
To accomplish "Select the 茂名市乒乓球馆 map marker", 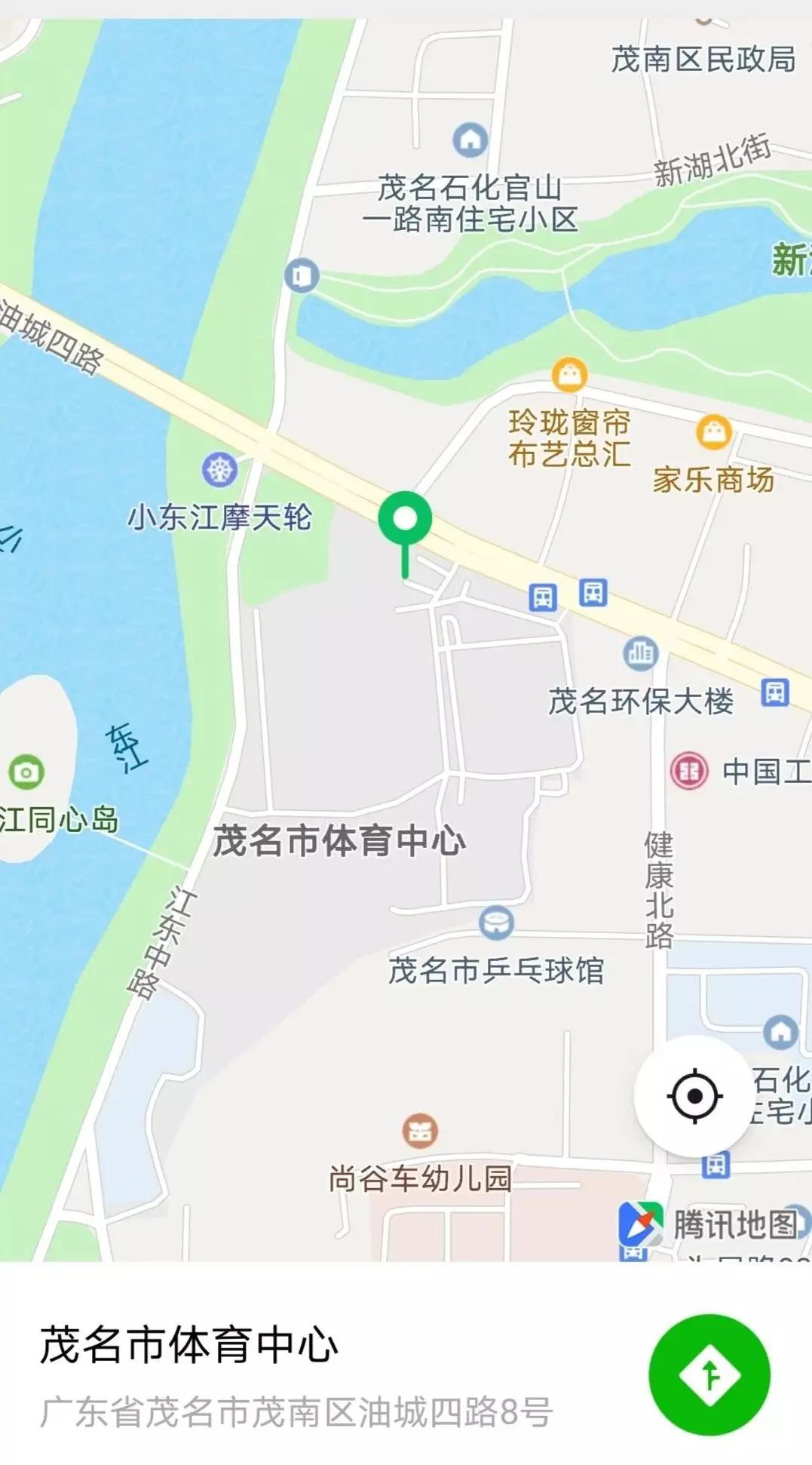I will (x=496, y=922).
